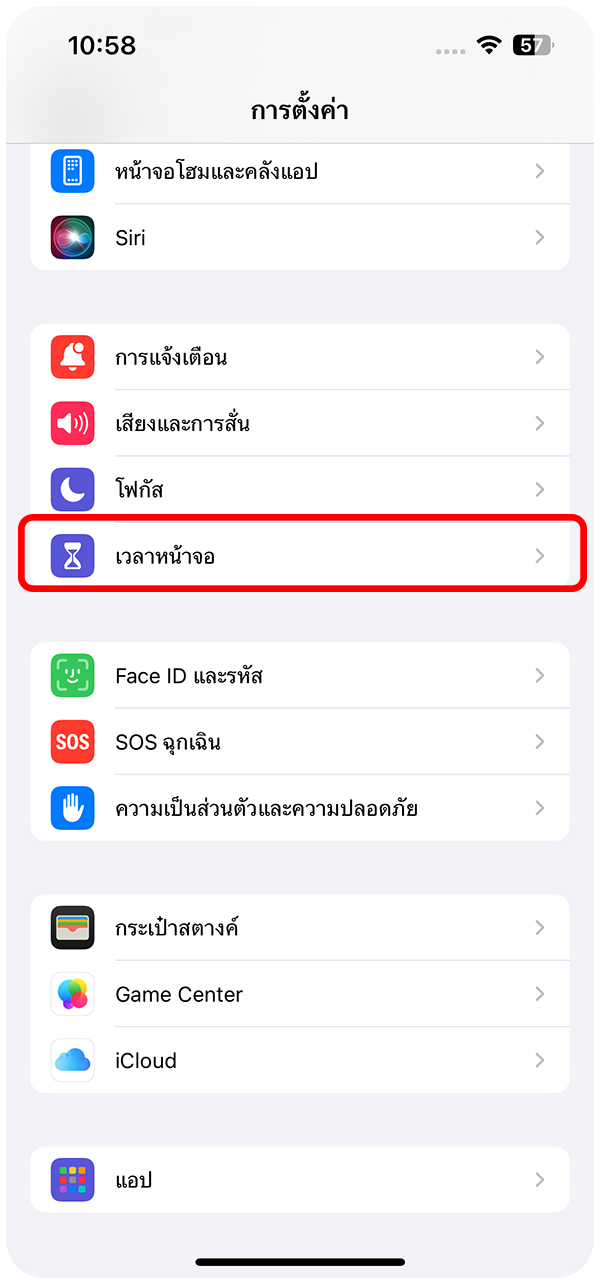Image resolution: width=600 pixels, height=1284 pixels.
Task: Open iCloud settings
Action: point(300,1060)
